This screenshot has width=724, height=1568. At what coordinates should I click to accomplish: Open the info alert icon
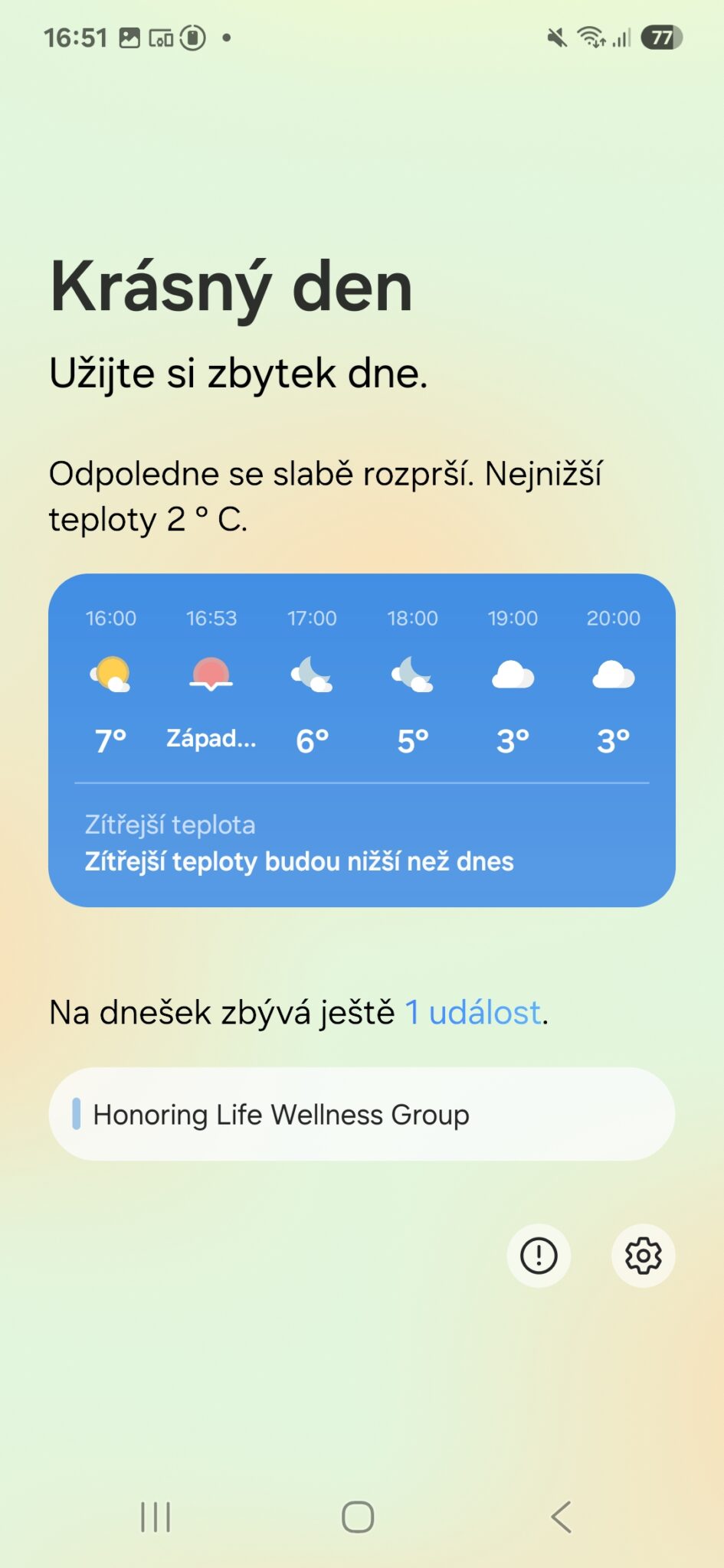point(539,1256)
